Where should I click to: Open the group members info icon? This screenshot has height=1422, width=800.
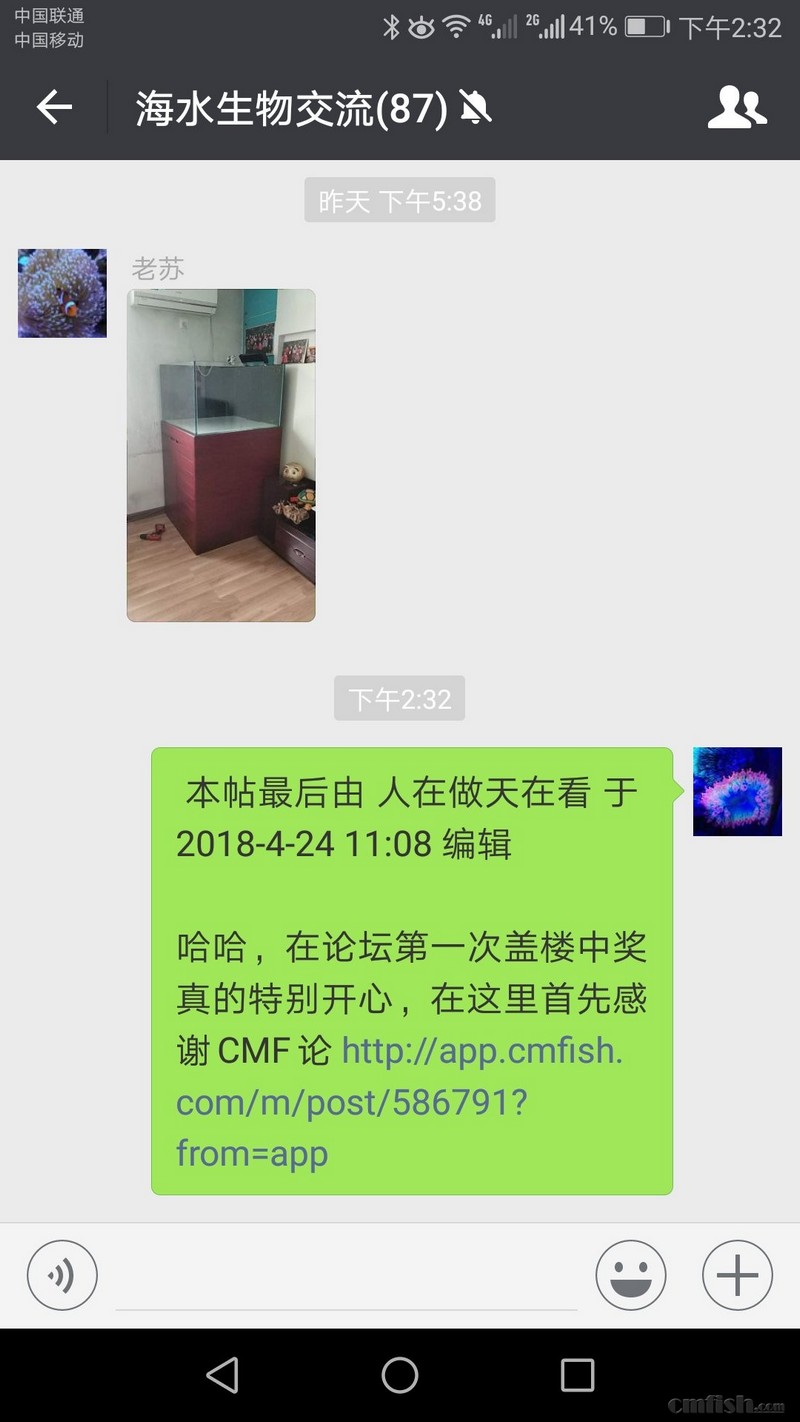coord(737,107)
